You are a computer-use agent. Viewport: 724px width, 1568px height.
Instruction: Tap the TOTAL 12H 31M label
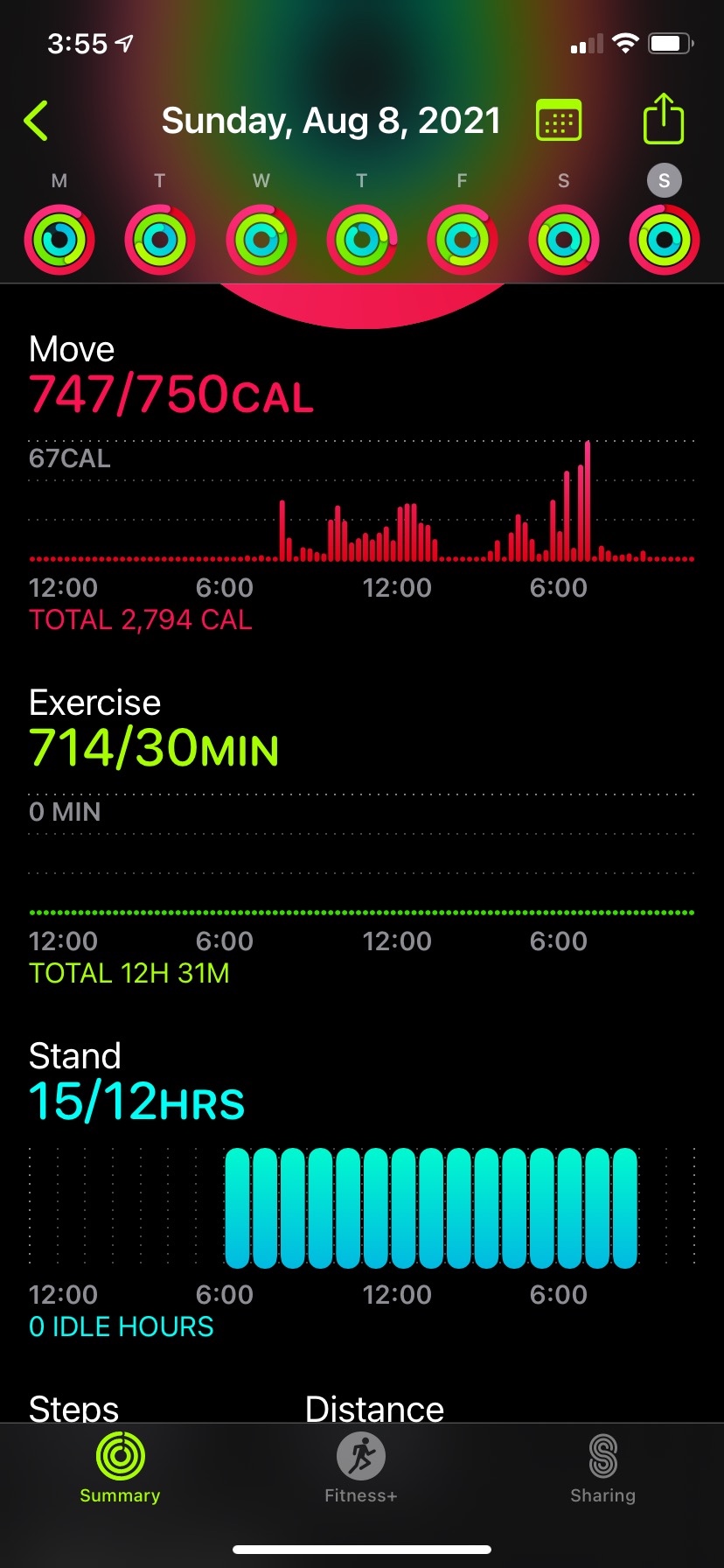128,972
